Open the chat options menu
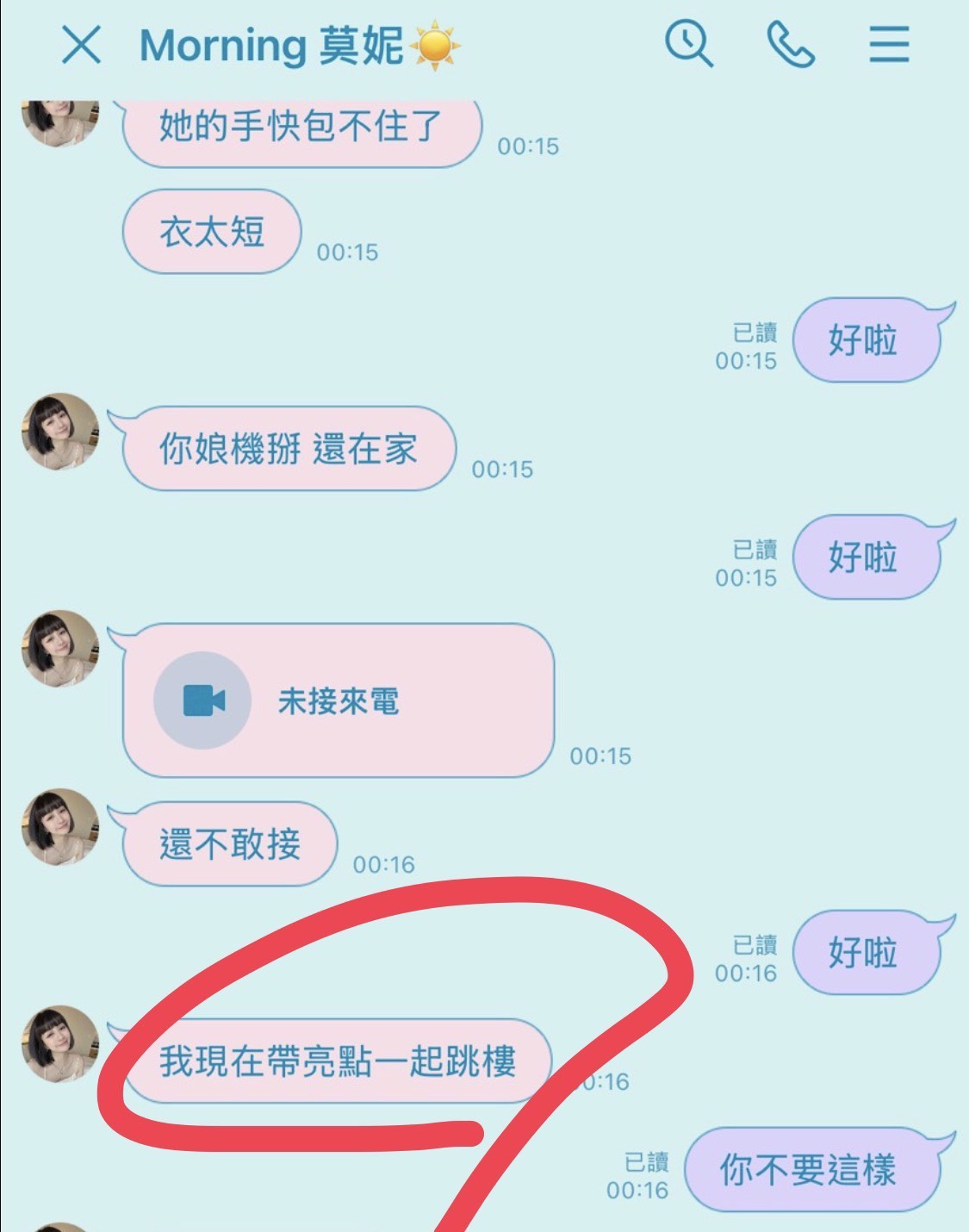969x1232 pixels. (x=889, y=44)
